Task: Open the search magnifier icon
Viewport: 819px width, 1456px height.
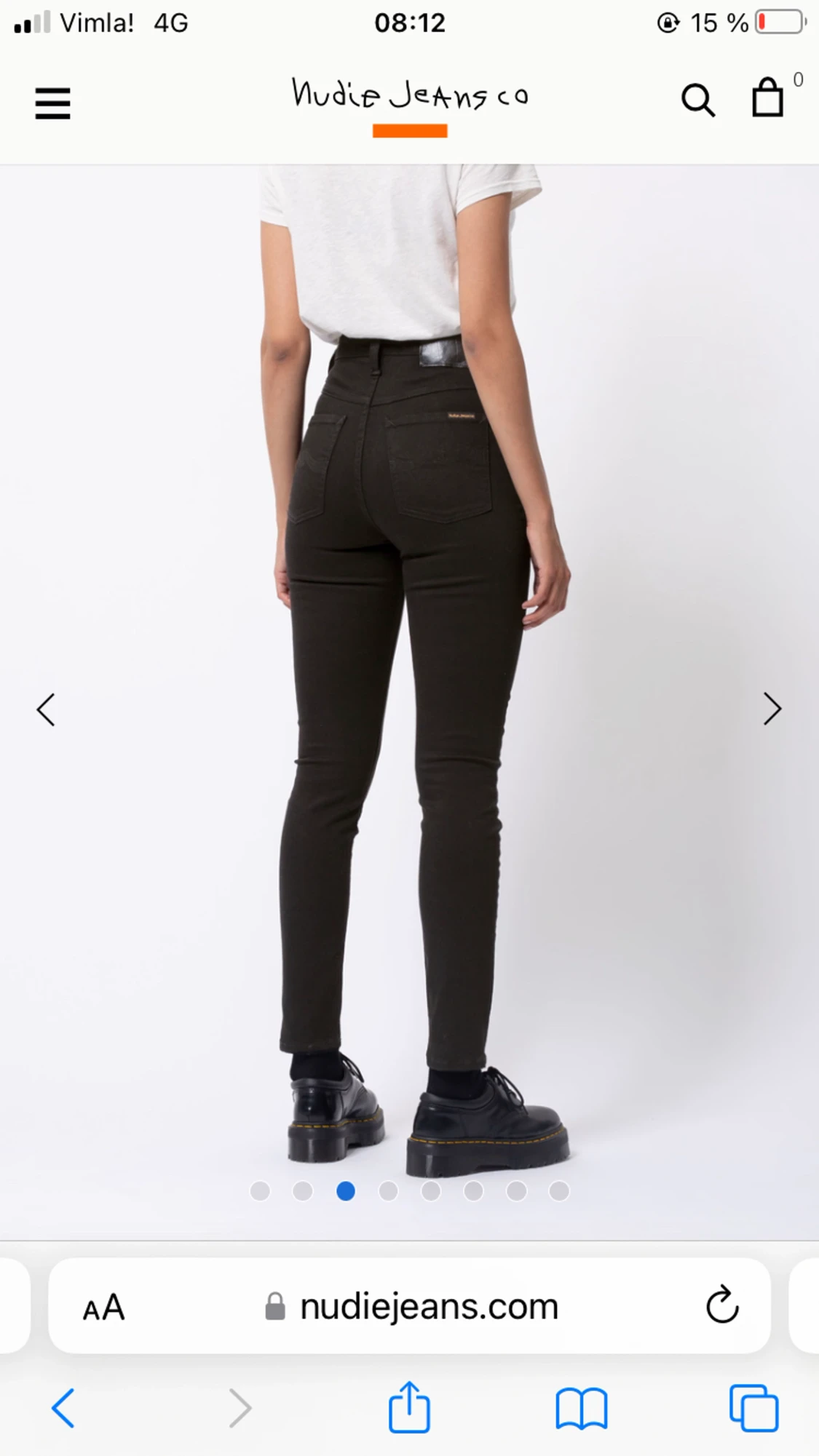Action: (x=697, y=100)
